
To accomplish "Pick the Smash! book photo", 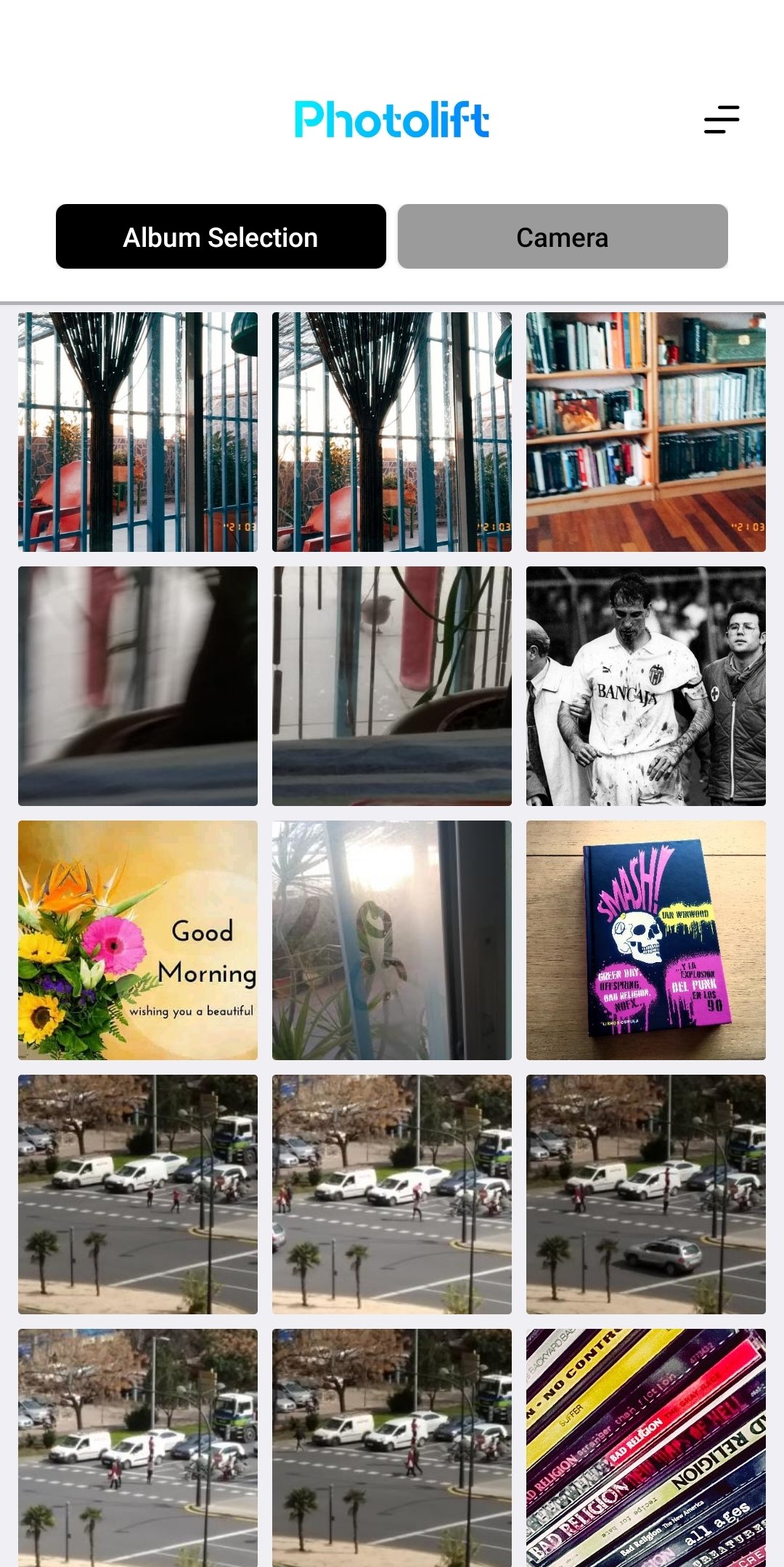I will pos(646,940).
